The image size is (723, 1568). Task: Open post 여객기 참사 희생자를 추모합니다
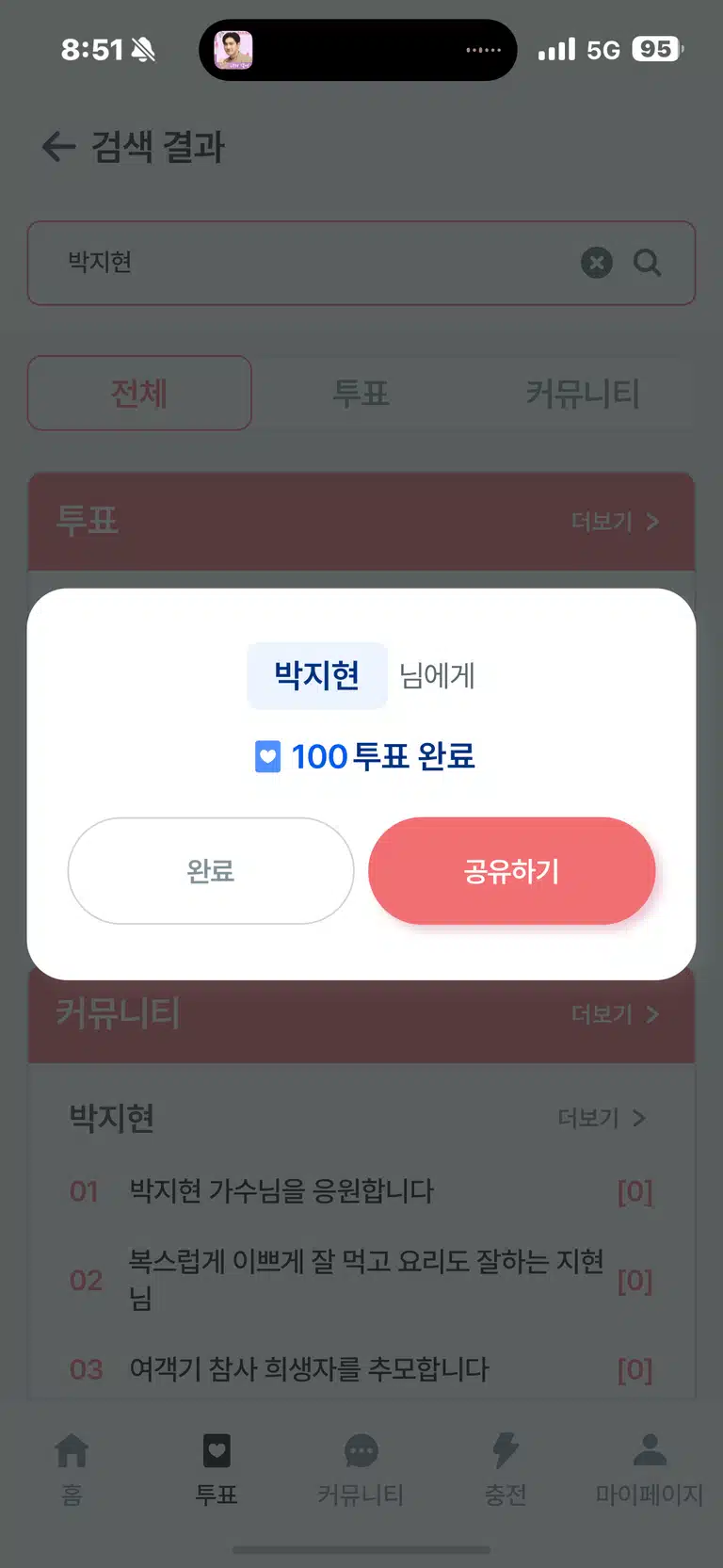click(x=361, y=1369)
